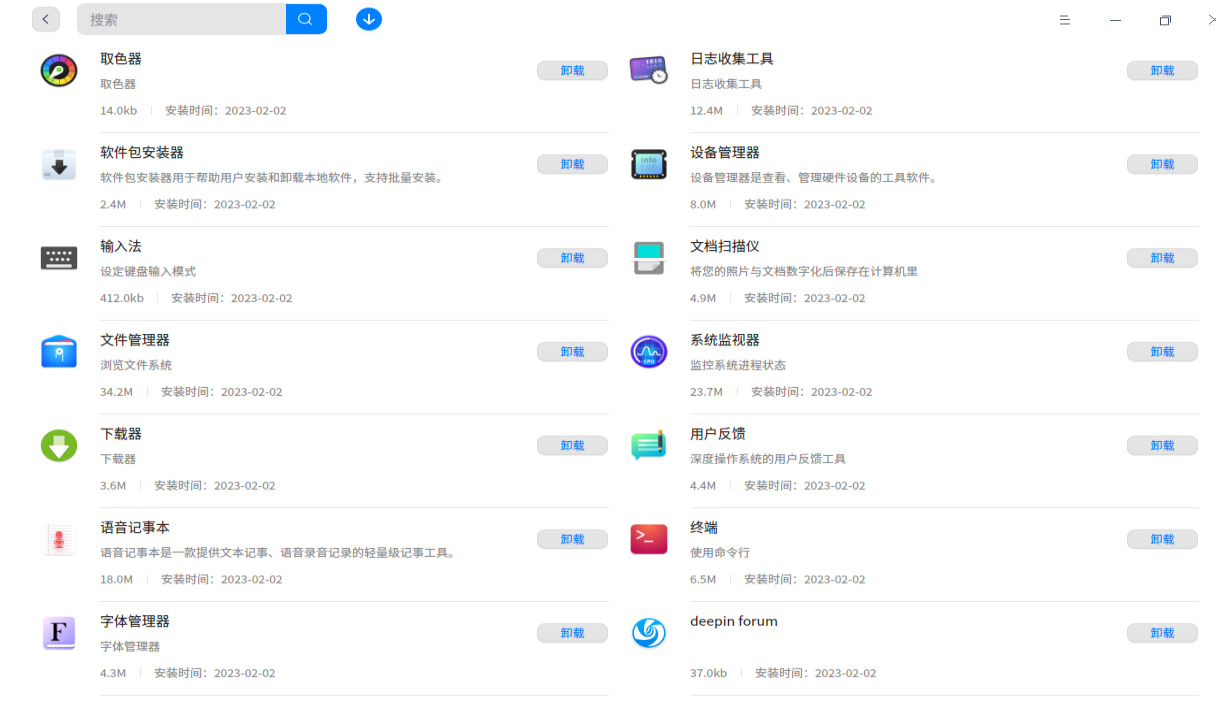Uninstall 文档扫描仪
The image size is (1216, 701).
[1162, 258]
